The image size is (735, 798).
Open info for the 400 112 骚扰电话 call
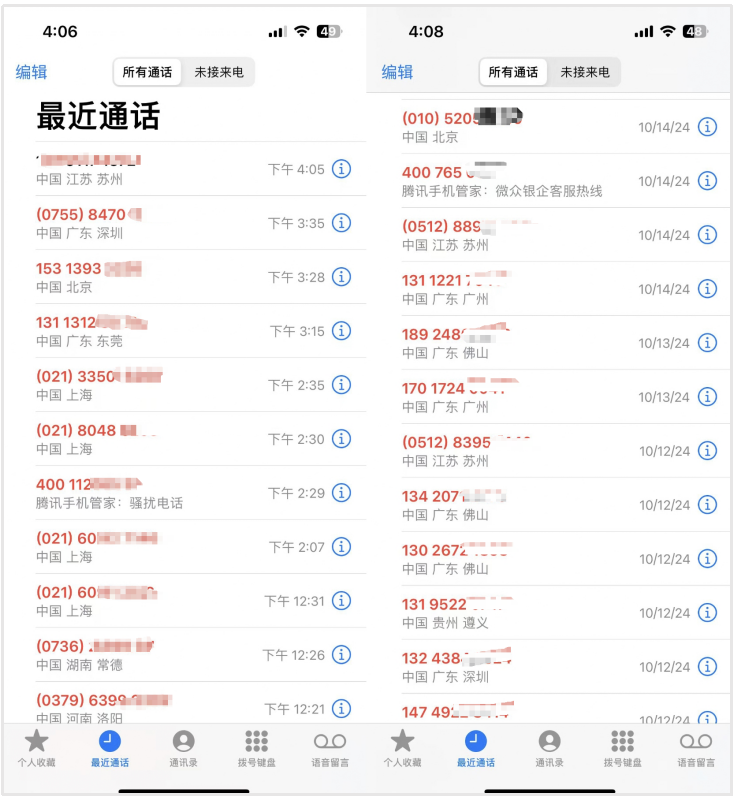(341, 493)
